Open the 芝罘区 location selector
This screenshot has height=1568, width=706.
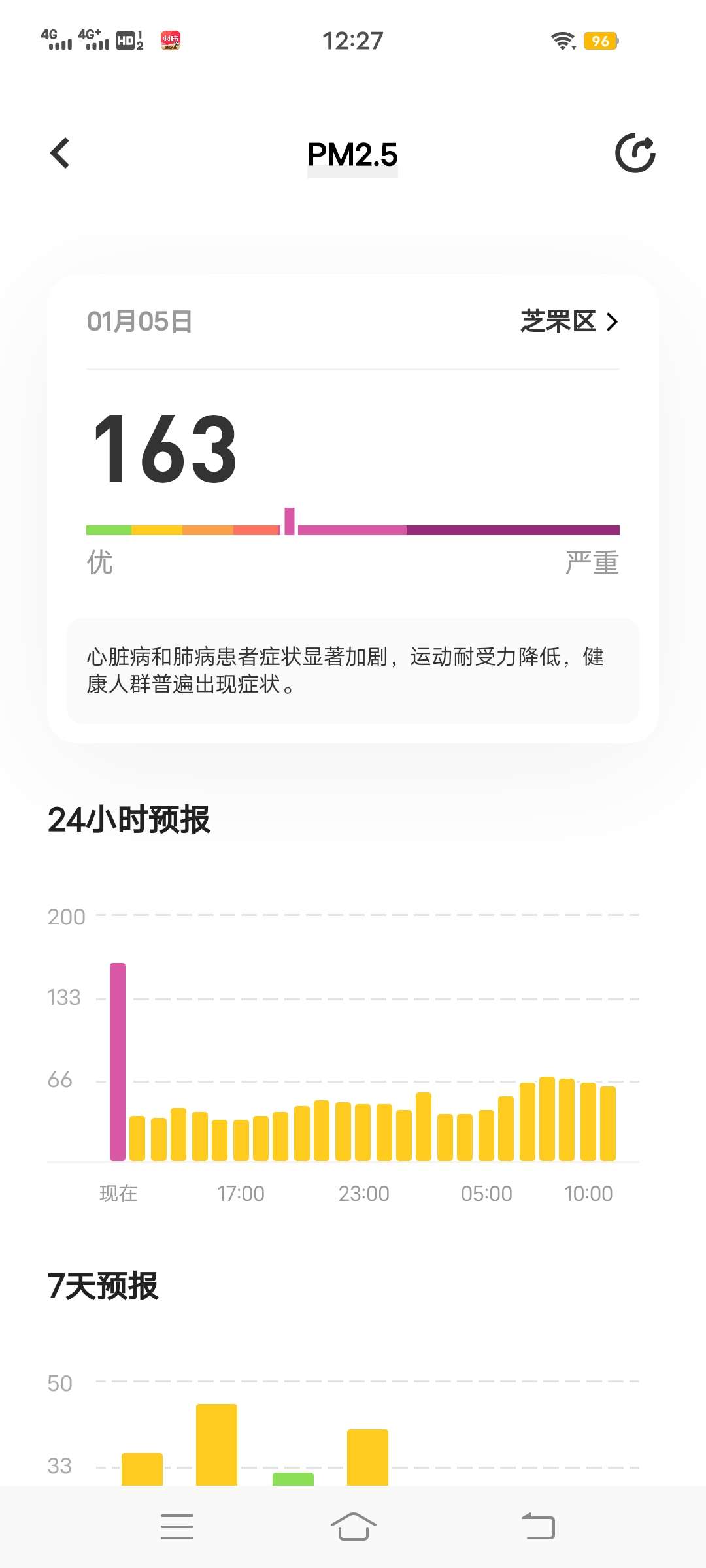click(569, 321)
